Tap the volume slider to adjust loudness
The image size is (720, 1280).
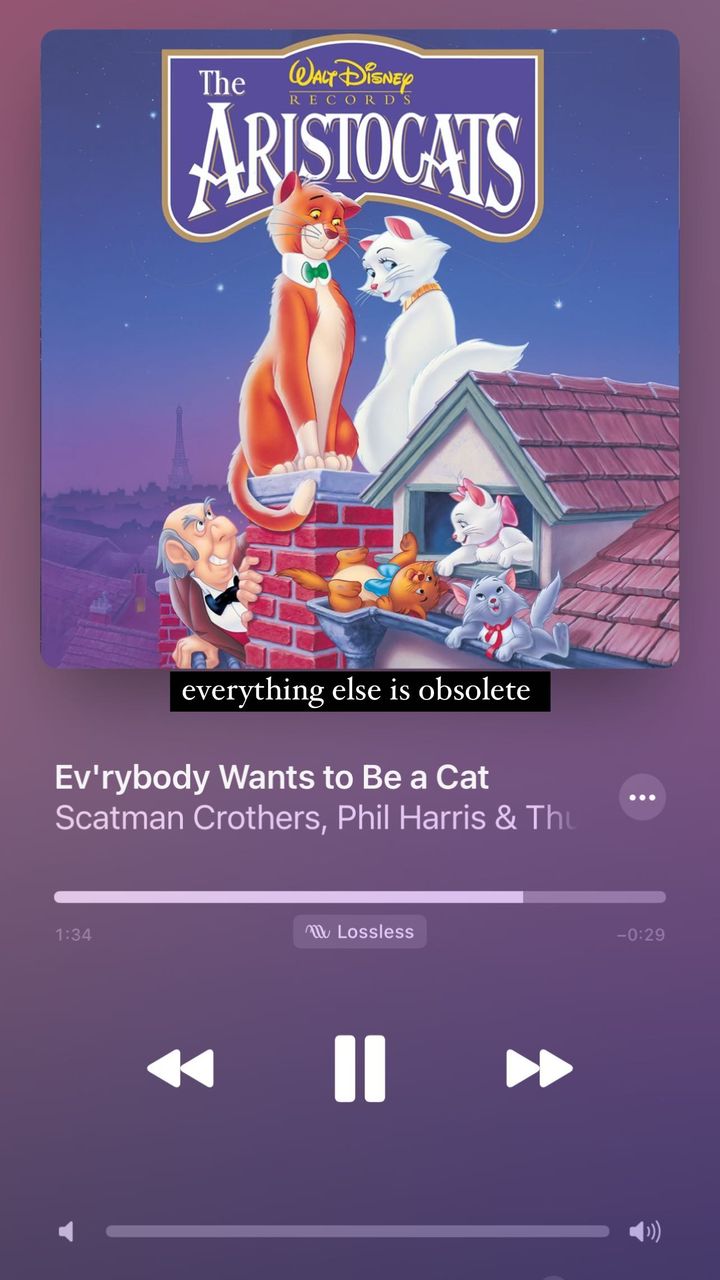pyautogui.click(x=357, y=1231)
